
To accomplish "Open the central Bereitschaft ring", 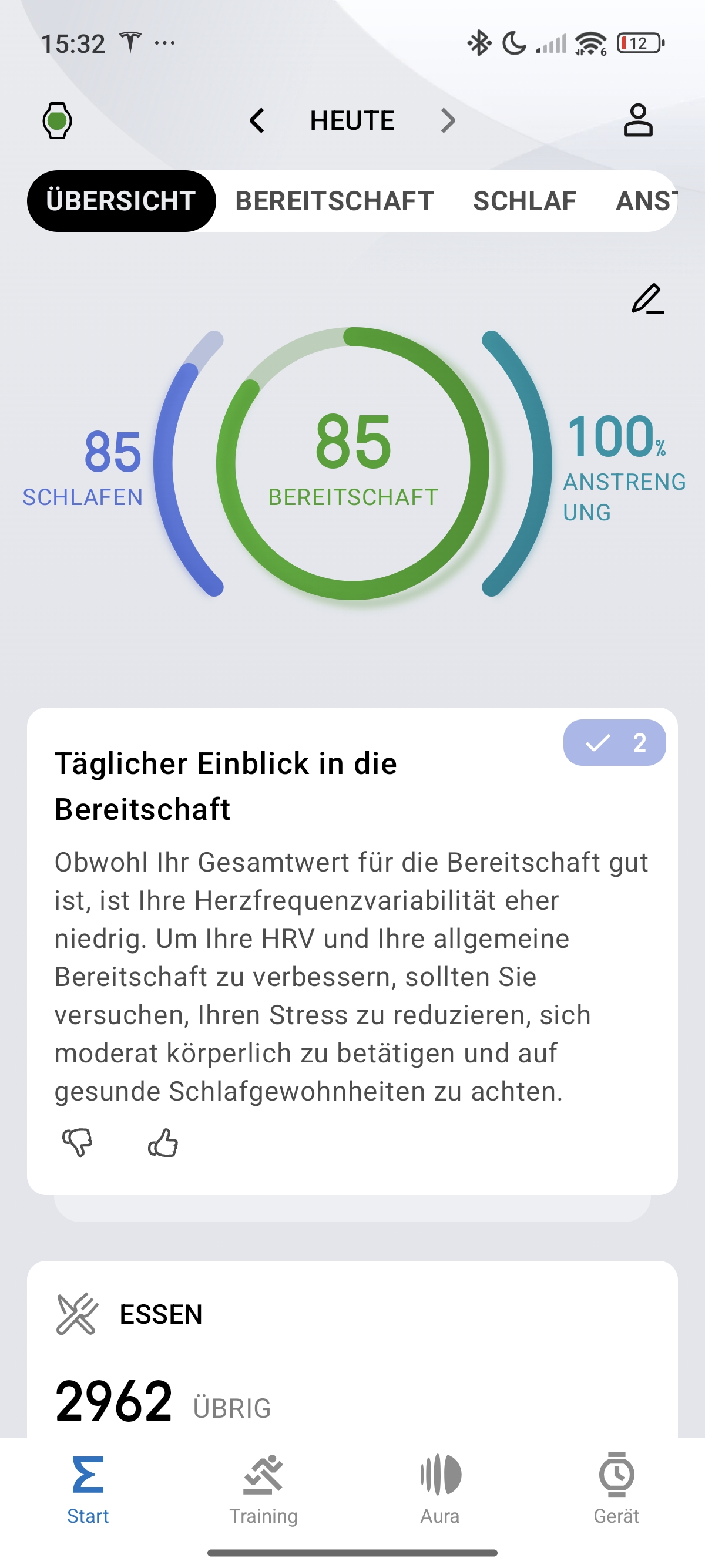I will (x=352, y=463).
